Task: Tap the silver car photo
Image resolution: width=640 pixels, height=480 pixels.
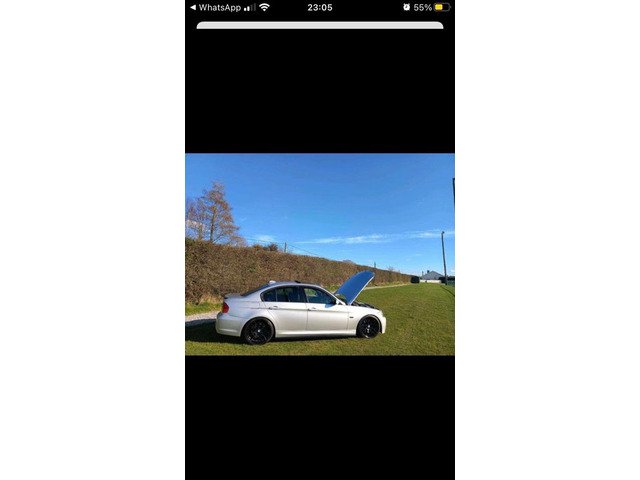Action: click(320, 254)
